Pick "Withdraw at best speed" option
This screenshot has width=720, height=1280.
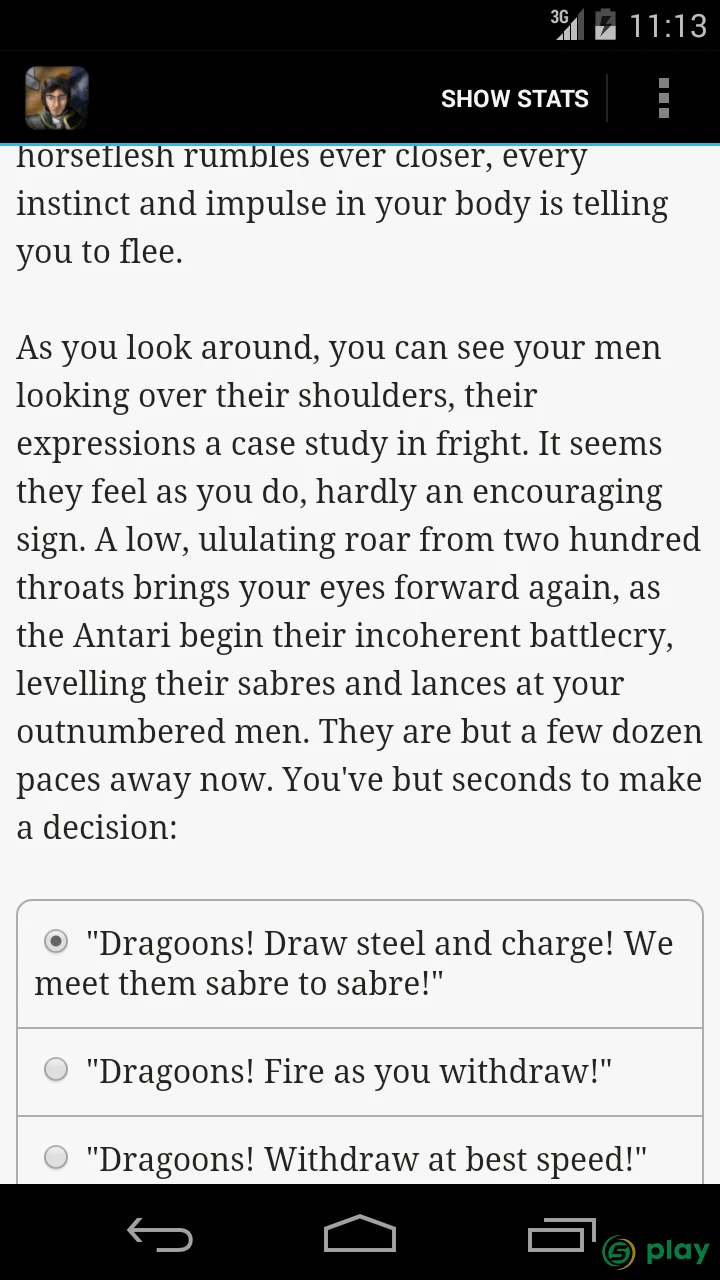coord(360,1152)
